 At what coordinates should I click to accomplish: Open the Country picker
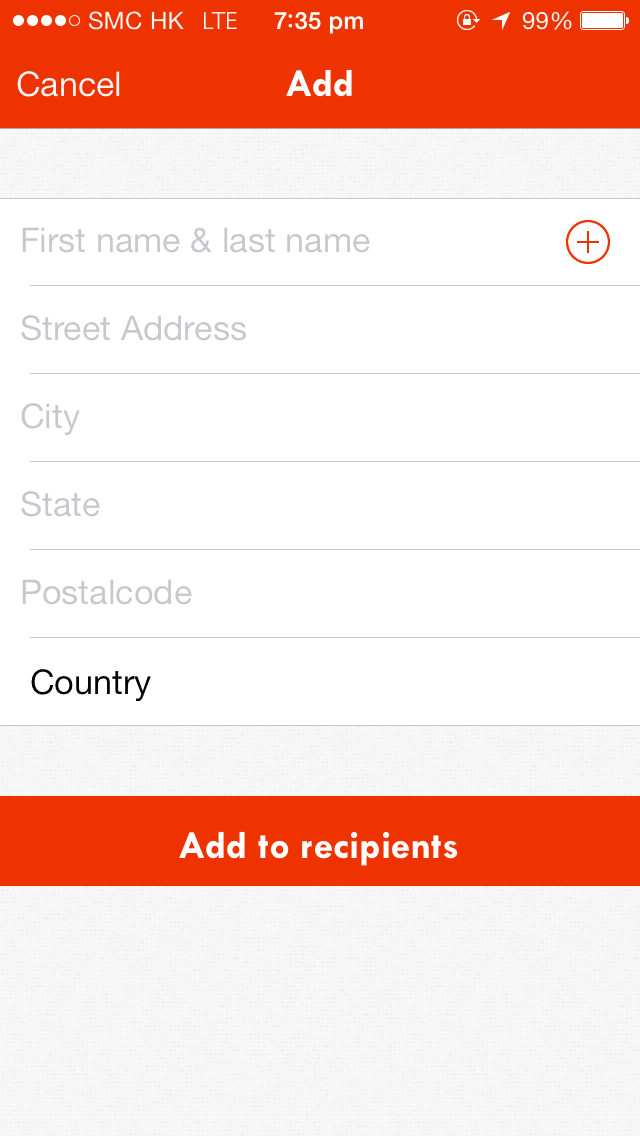(x=320, y=682)
